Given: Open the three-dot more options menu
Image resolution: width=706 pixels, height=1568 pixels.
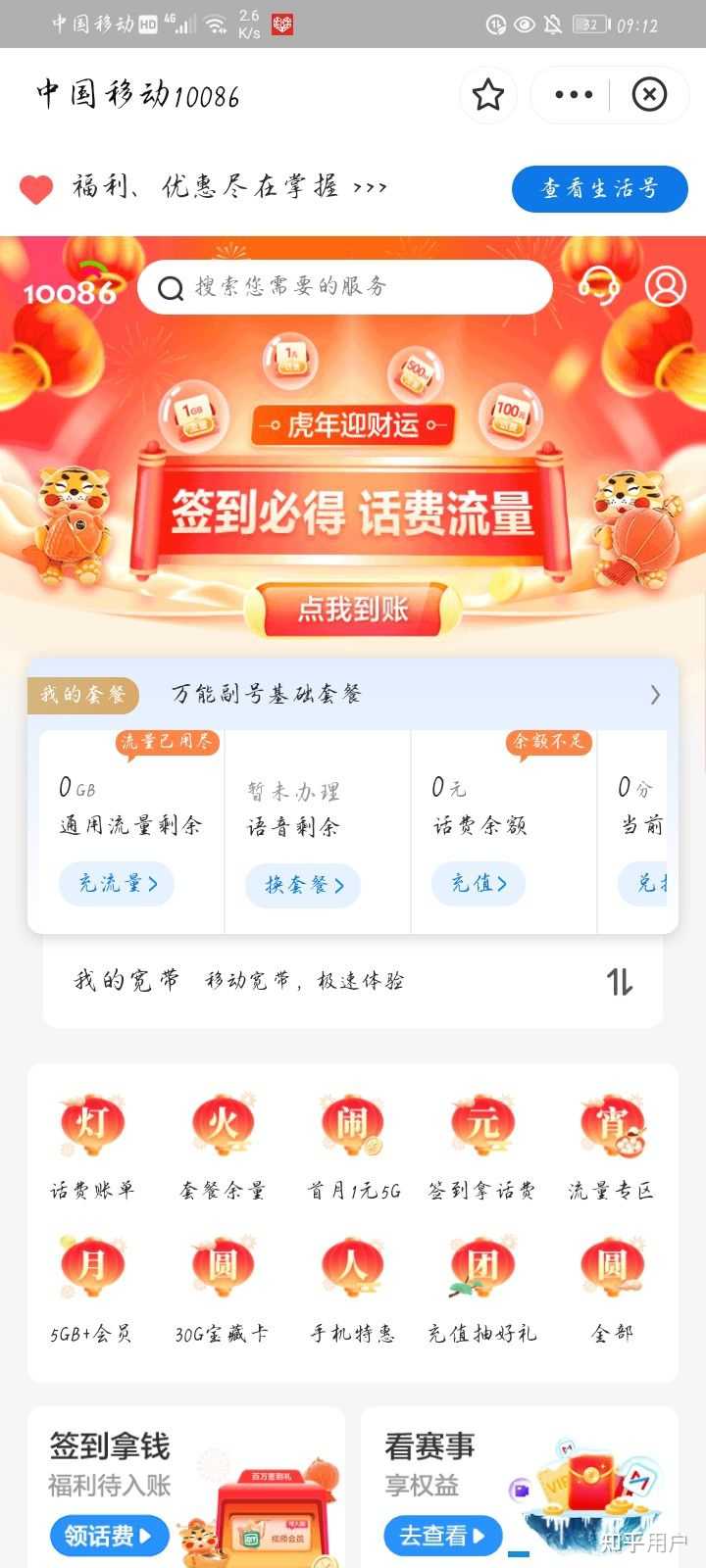Looking at the screenshot, I should click(574, 95).
